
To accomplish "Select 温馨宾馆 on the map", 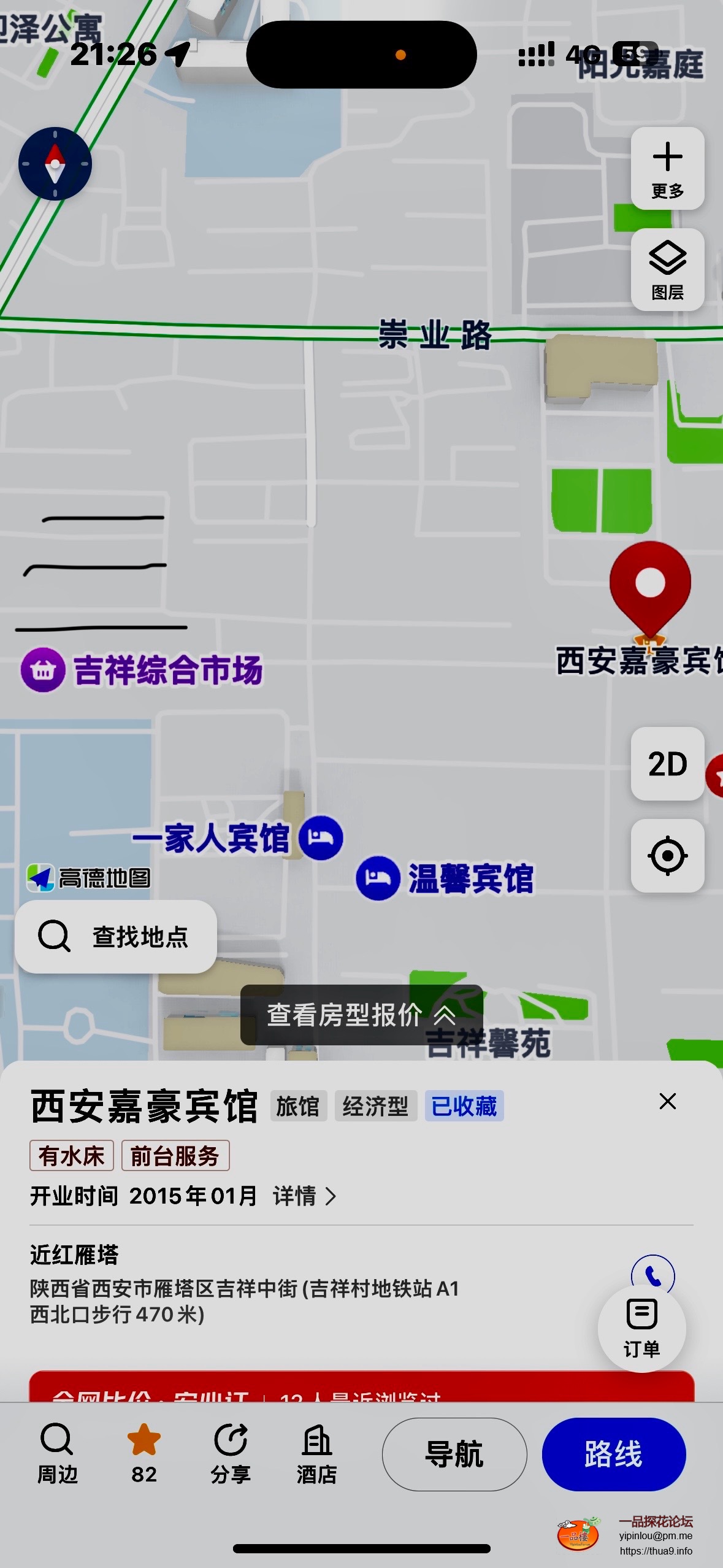I will pos(446,878).
